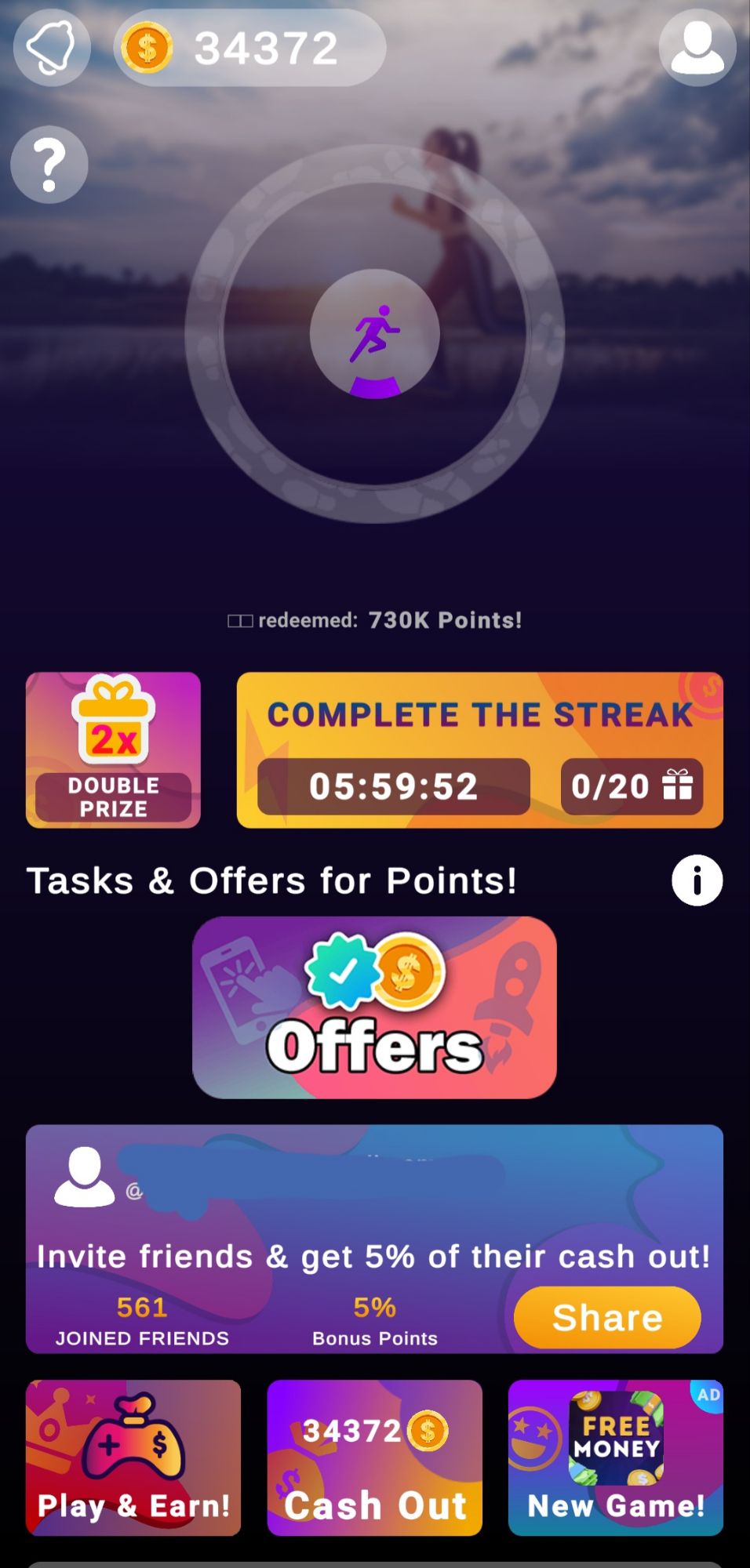Tap the 05:59:52 streak countdown timer

[x=394, y=787]
